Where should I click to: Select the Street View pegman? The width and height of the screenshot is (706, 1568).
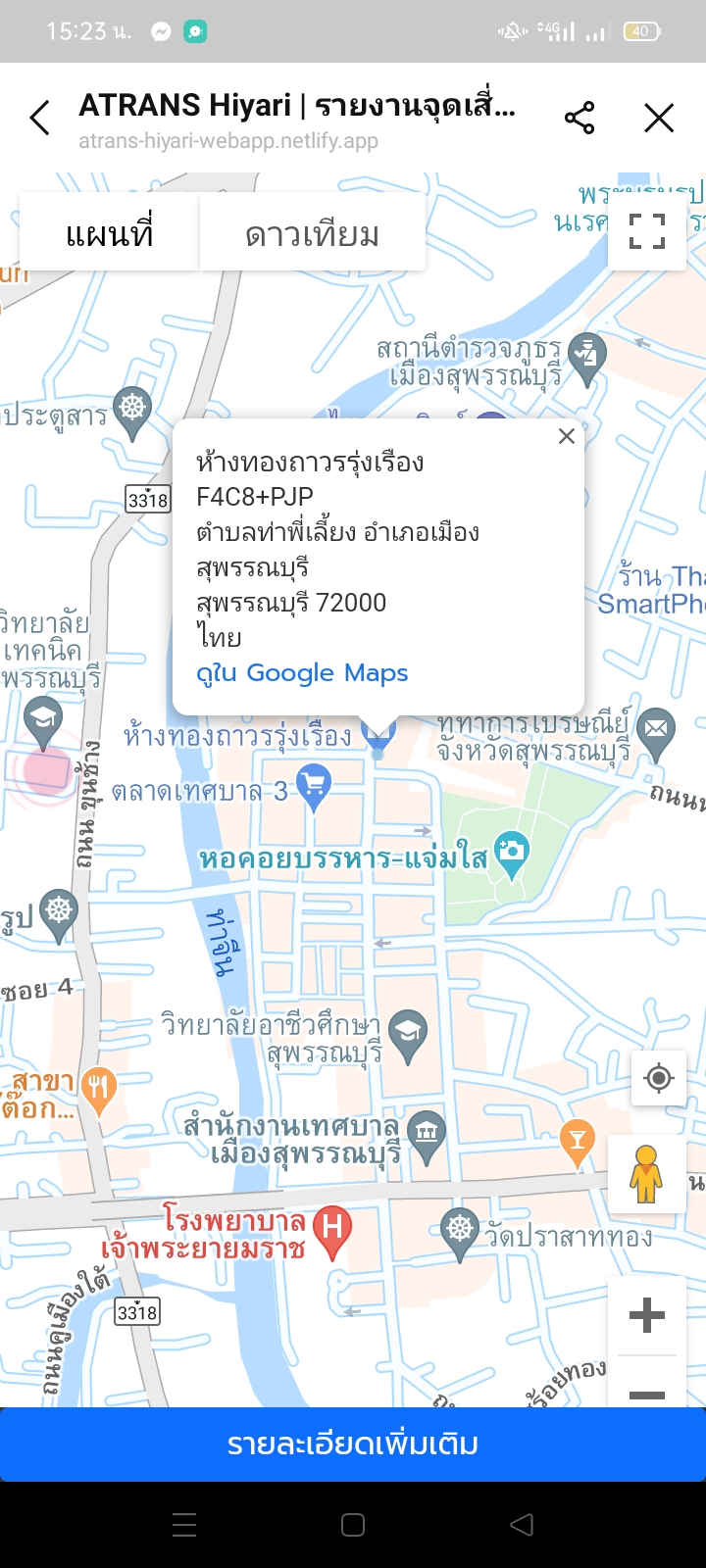646,1173
